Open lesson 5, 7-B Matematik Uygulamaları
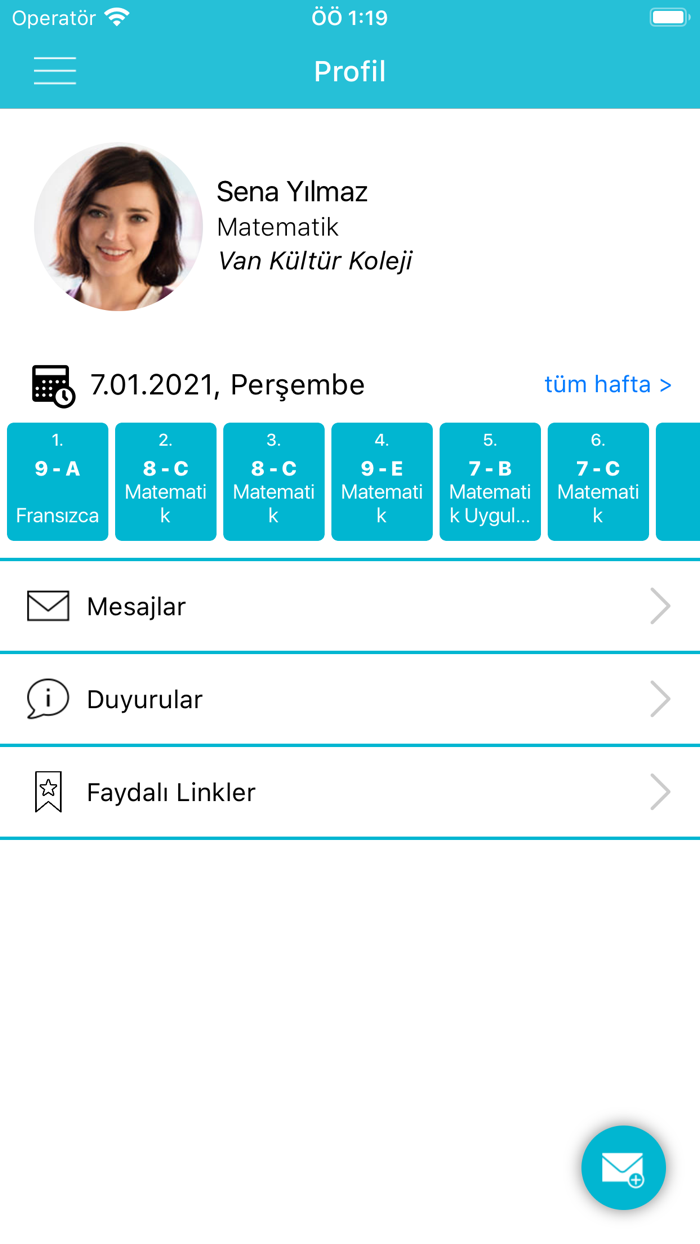Image resolution: width=700 pixels, height=1244 pixels. pos(490,482)
